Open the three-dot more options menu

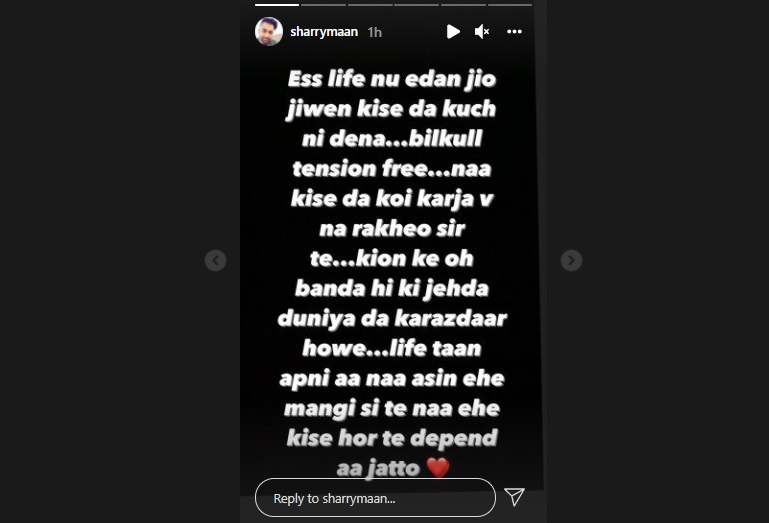point(514,32)
